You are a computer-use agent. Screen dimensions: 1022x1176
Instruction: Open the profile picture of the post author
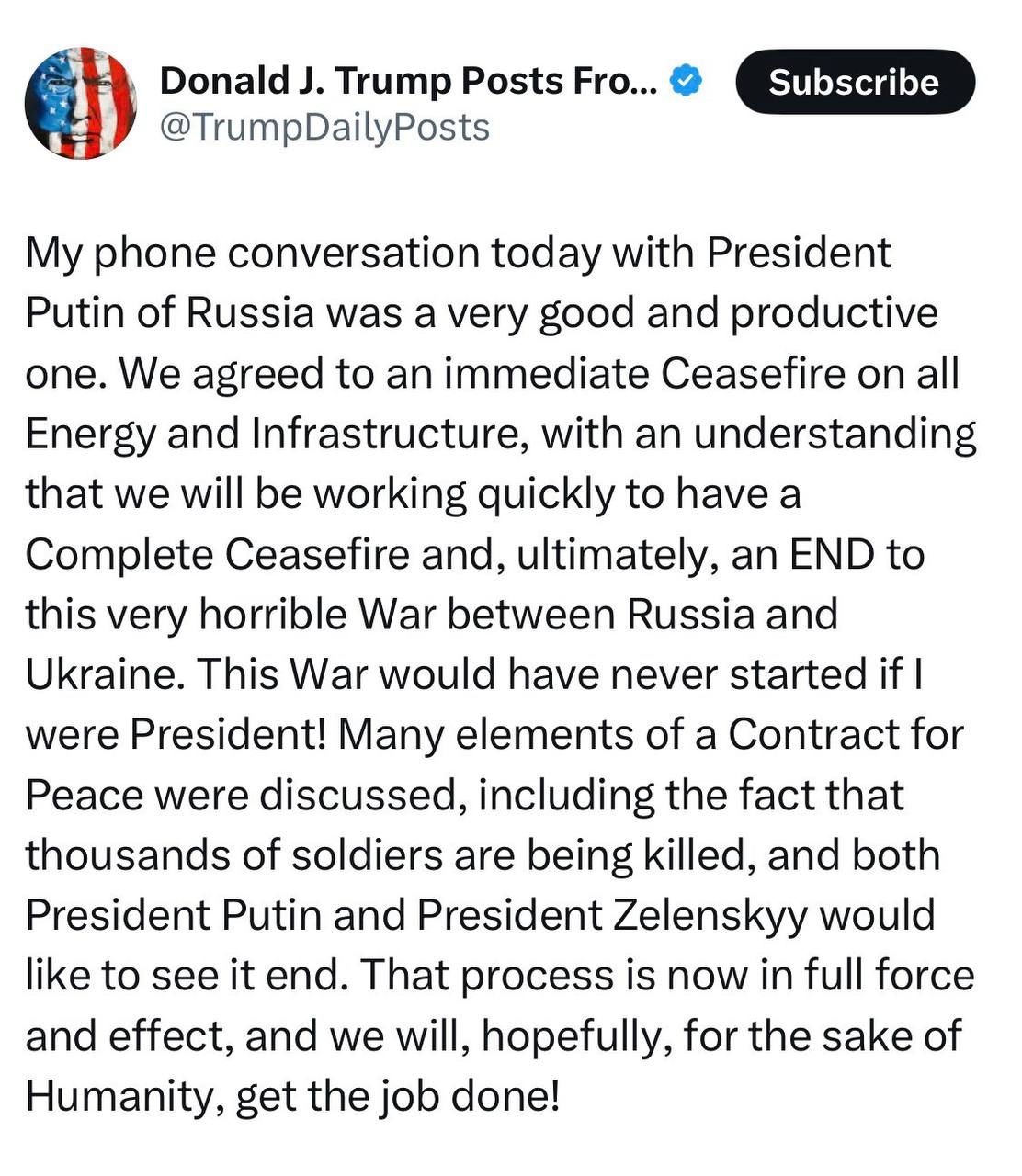(x=81, y=103)
